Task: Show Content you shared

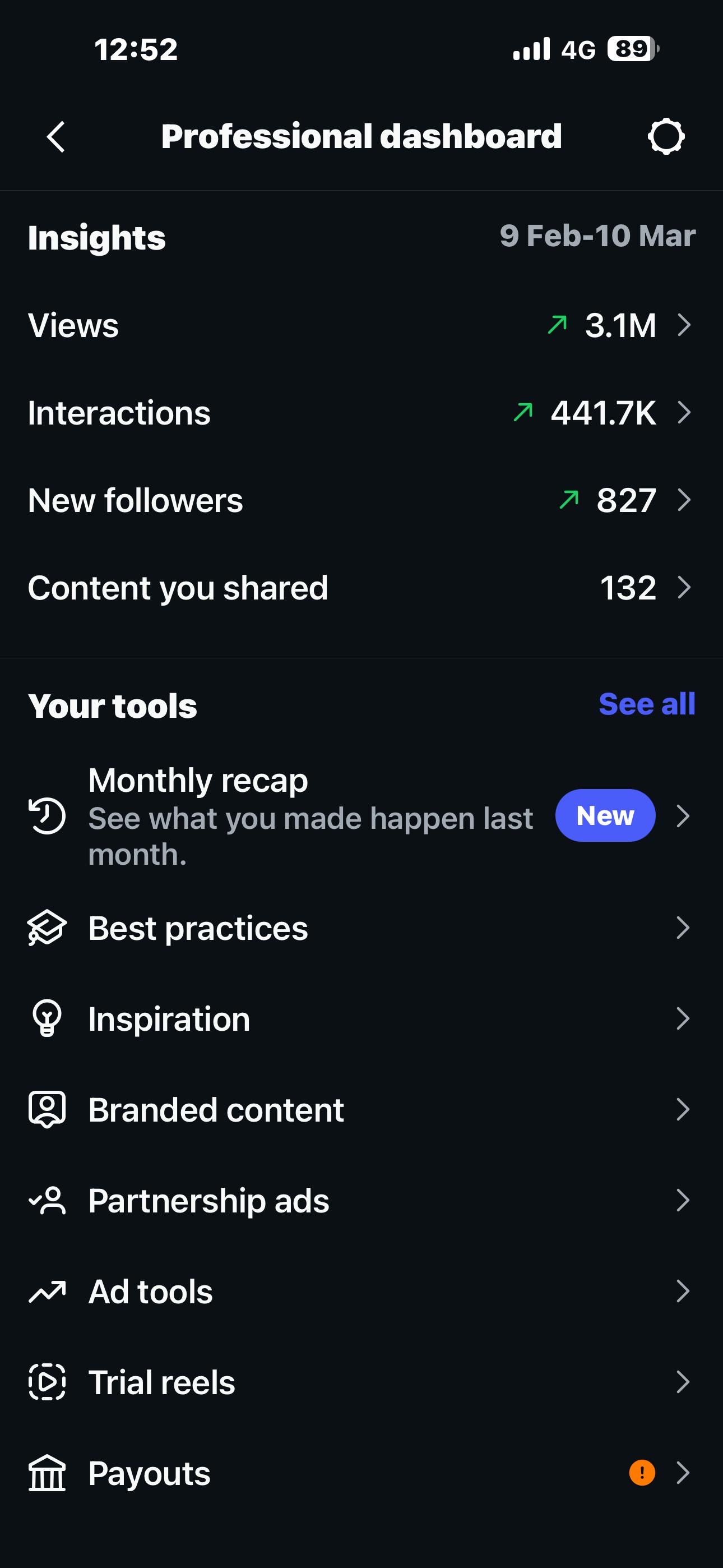Action: tap(361, 588)
